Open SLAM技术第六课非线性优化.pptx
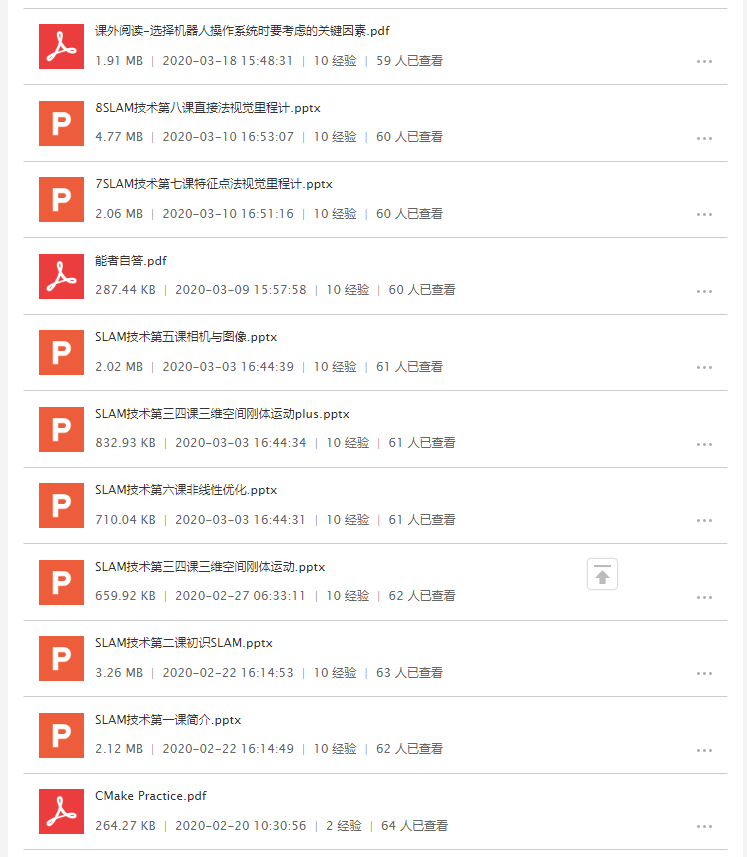 (186, 490)
